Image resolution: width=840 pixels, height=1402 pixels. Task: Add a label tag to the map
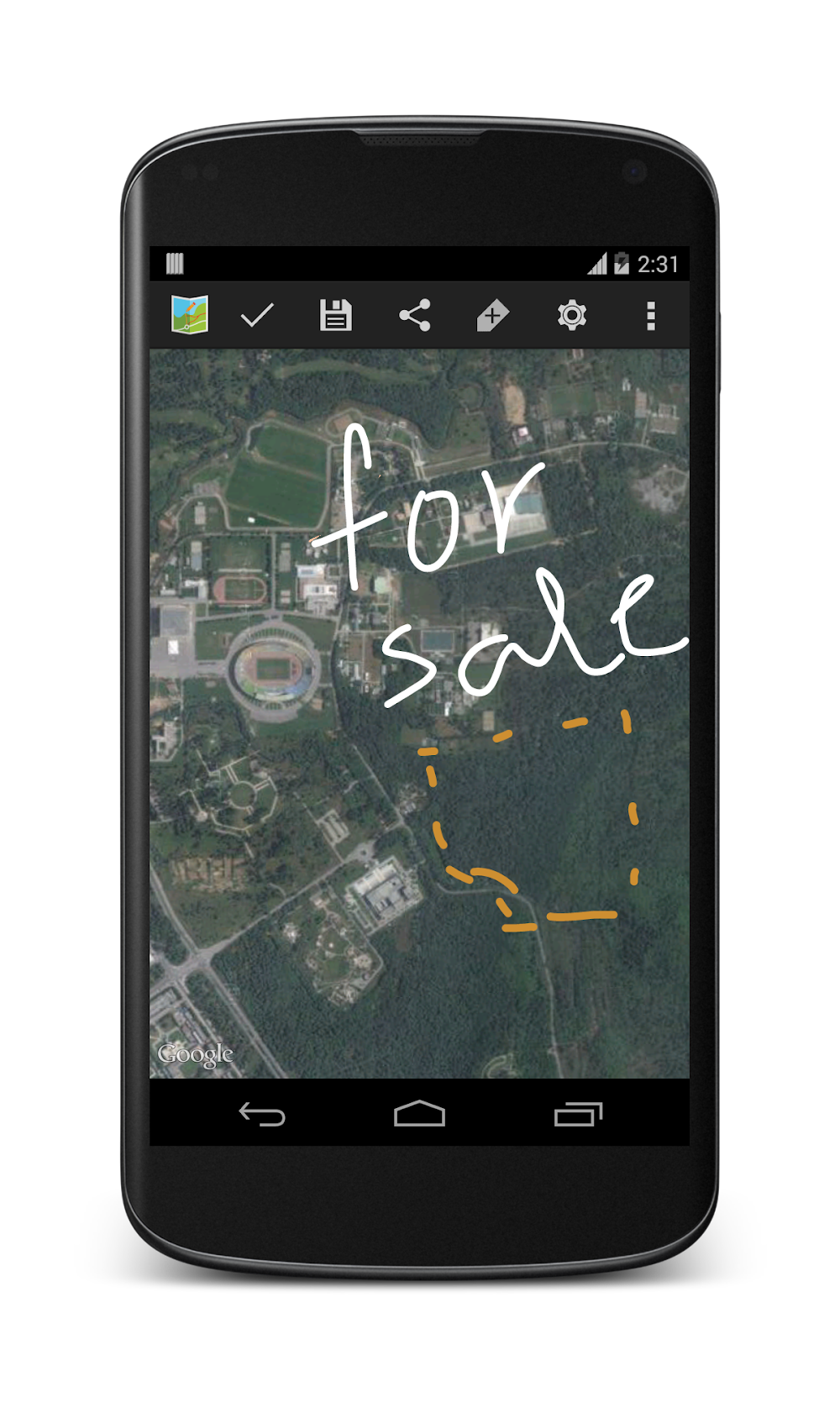[x=492, y=316]
